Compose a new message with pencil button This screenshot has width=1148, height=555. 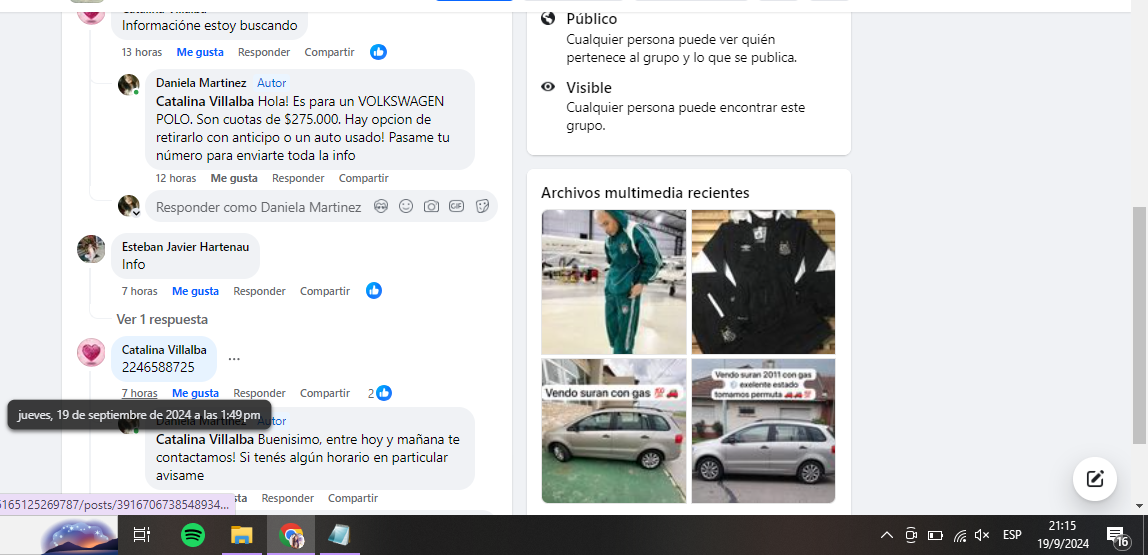[x=1094, y=478]
